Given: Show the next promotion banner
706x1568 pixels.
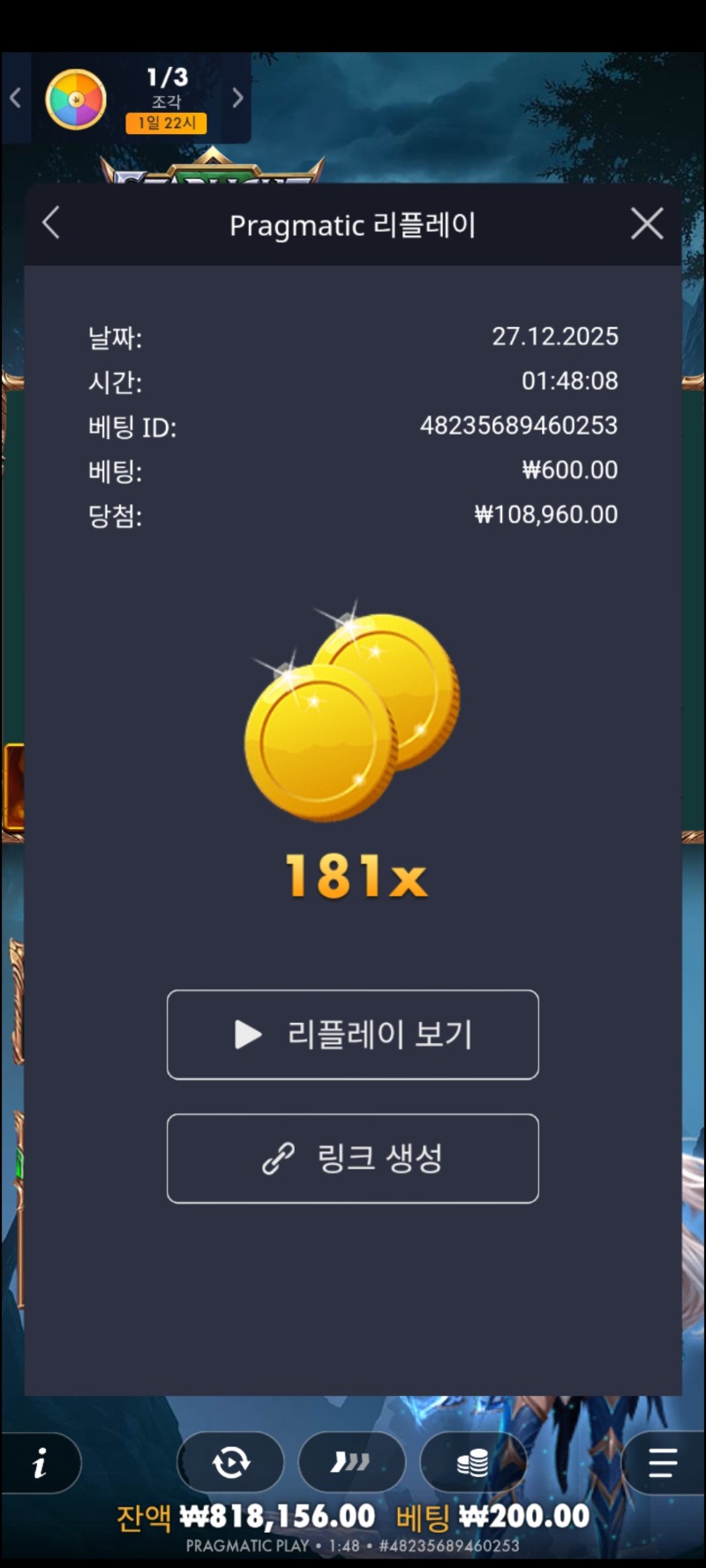Looking at the screenshot, I should [x=237, y=98].
